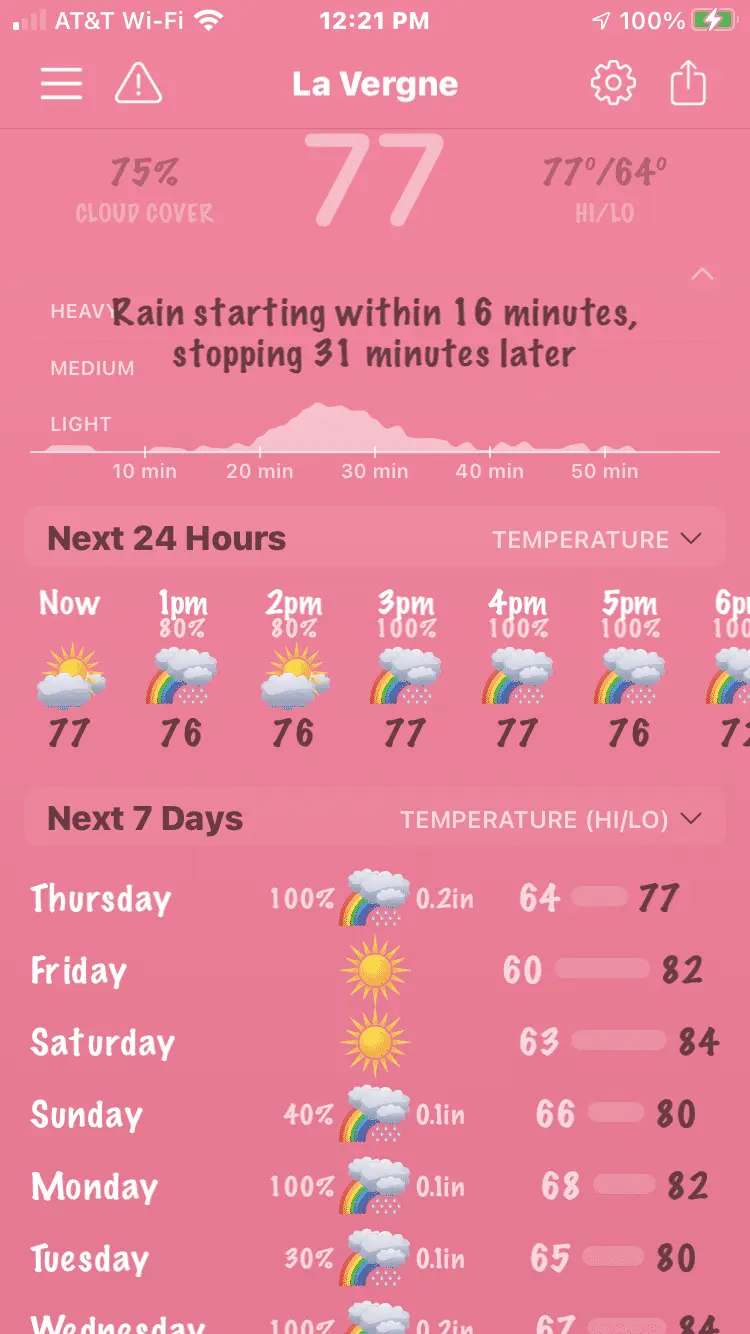Open the Next 7 Days Temperature (HI/LO) dropdown
Viewport: 750px width, 1334px height.
point(550,820)
